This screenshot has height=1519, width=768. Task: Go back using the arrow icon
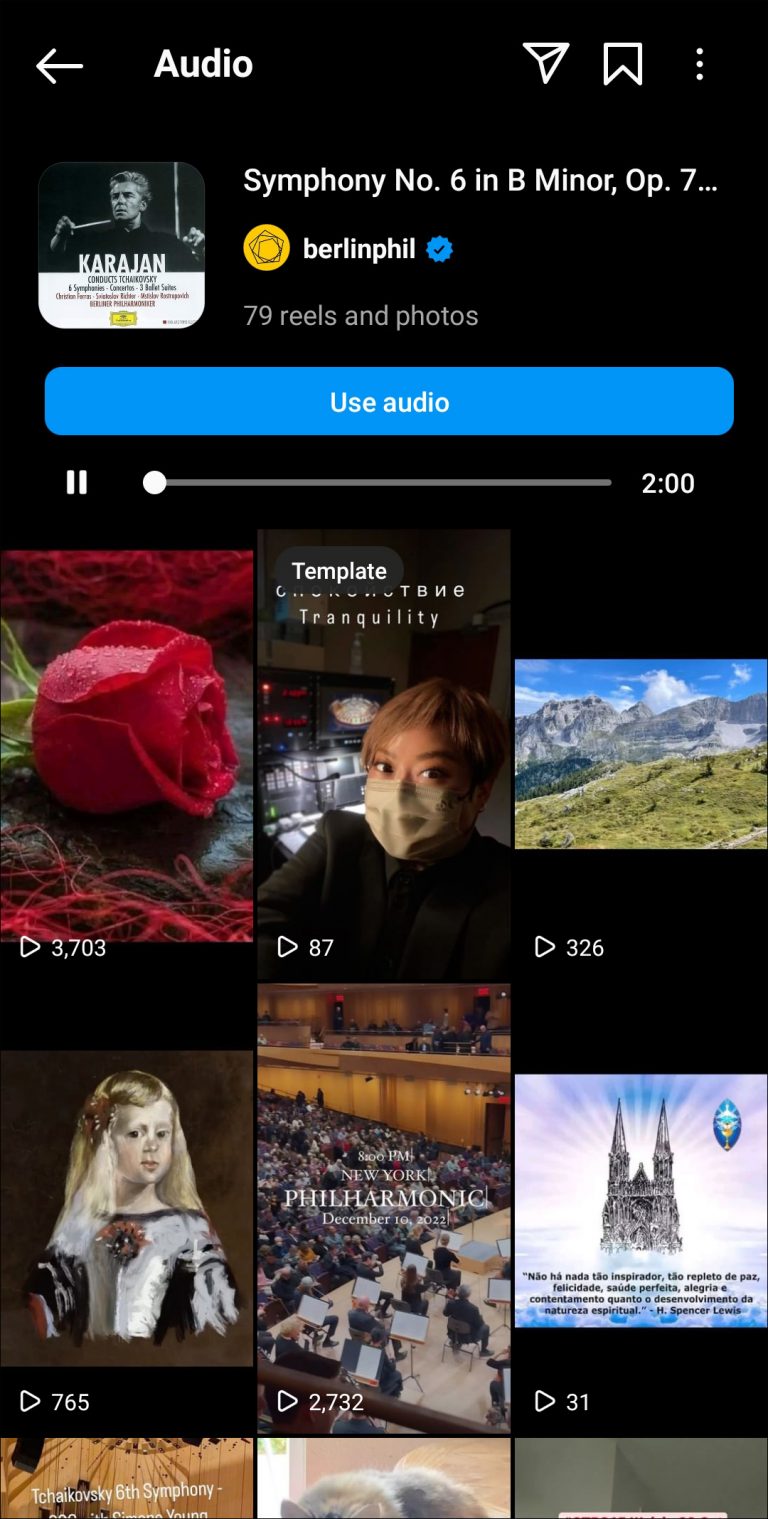coord(60,64)
